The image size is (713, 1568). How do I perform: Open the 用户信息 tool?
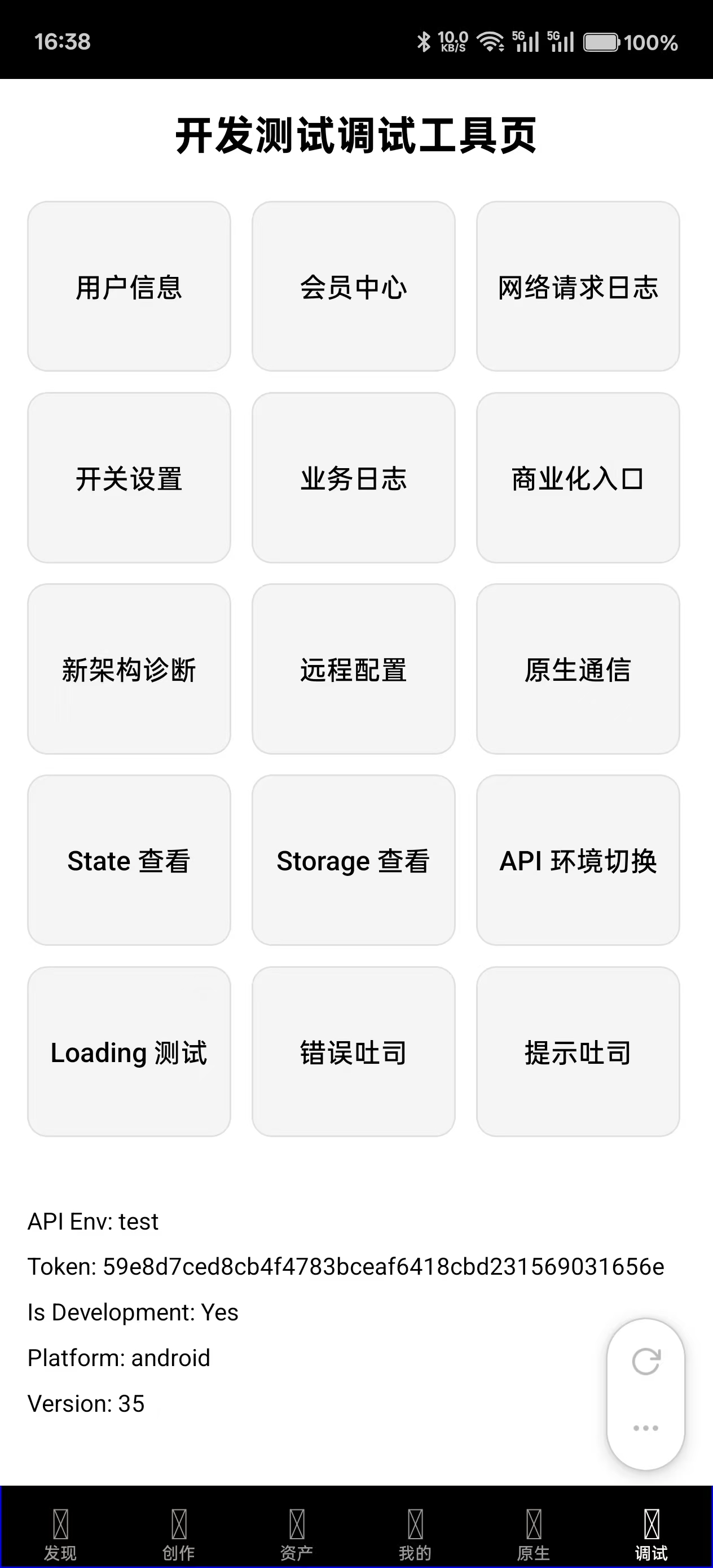129,287
